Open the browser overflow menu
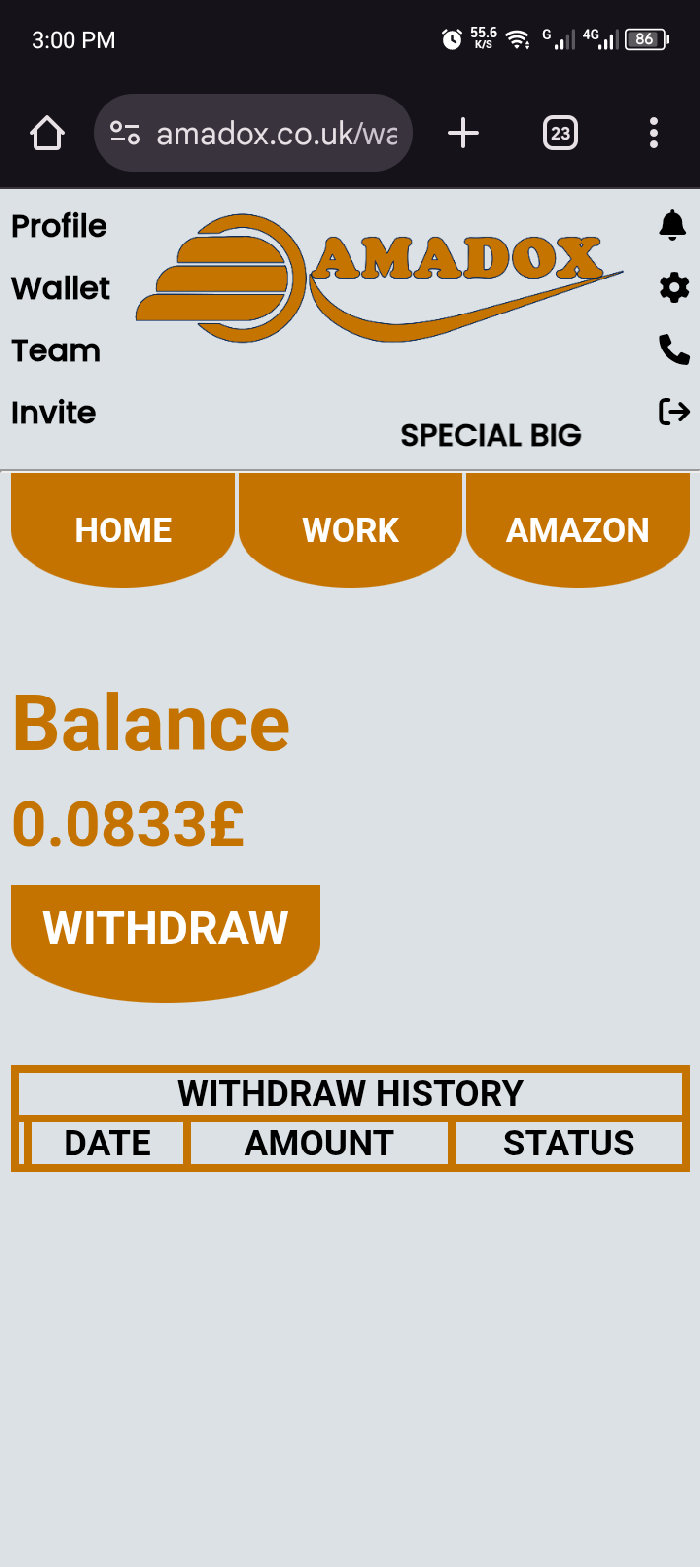The image size is (700, 1567). 654,133
